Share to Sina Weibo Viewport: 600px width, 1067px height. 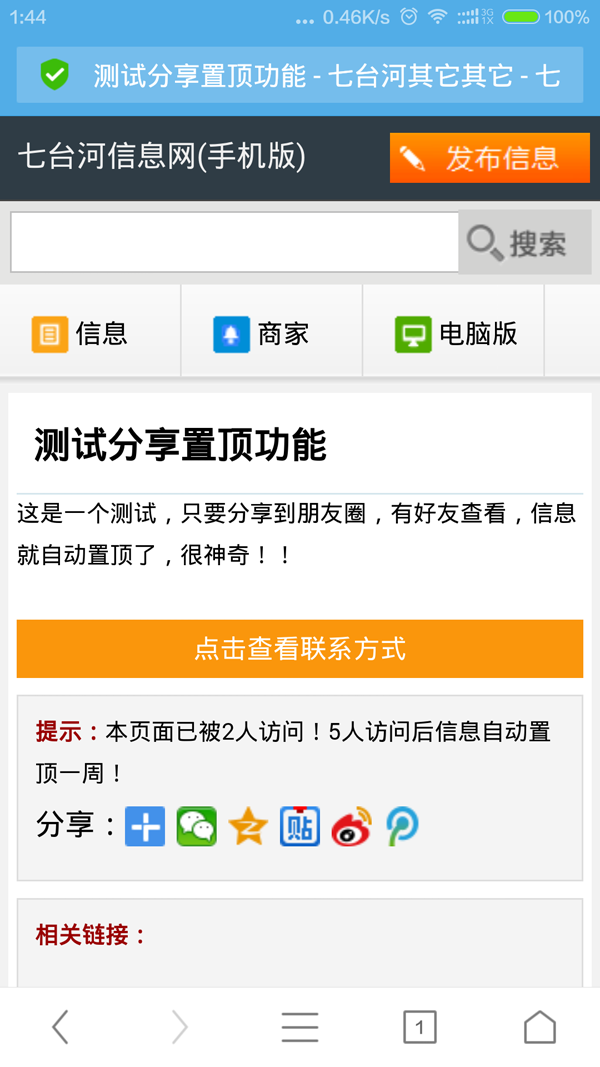(351, 826)
